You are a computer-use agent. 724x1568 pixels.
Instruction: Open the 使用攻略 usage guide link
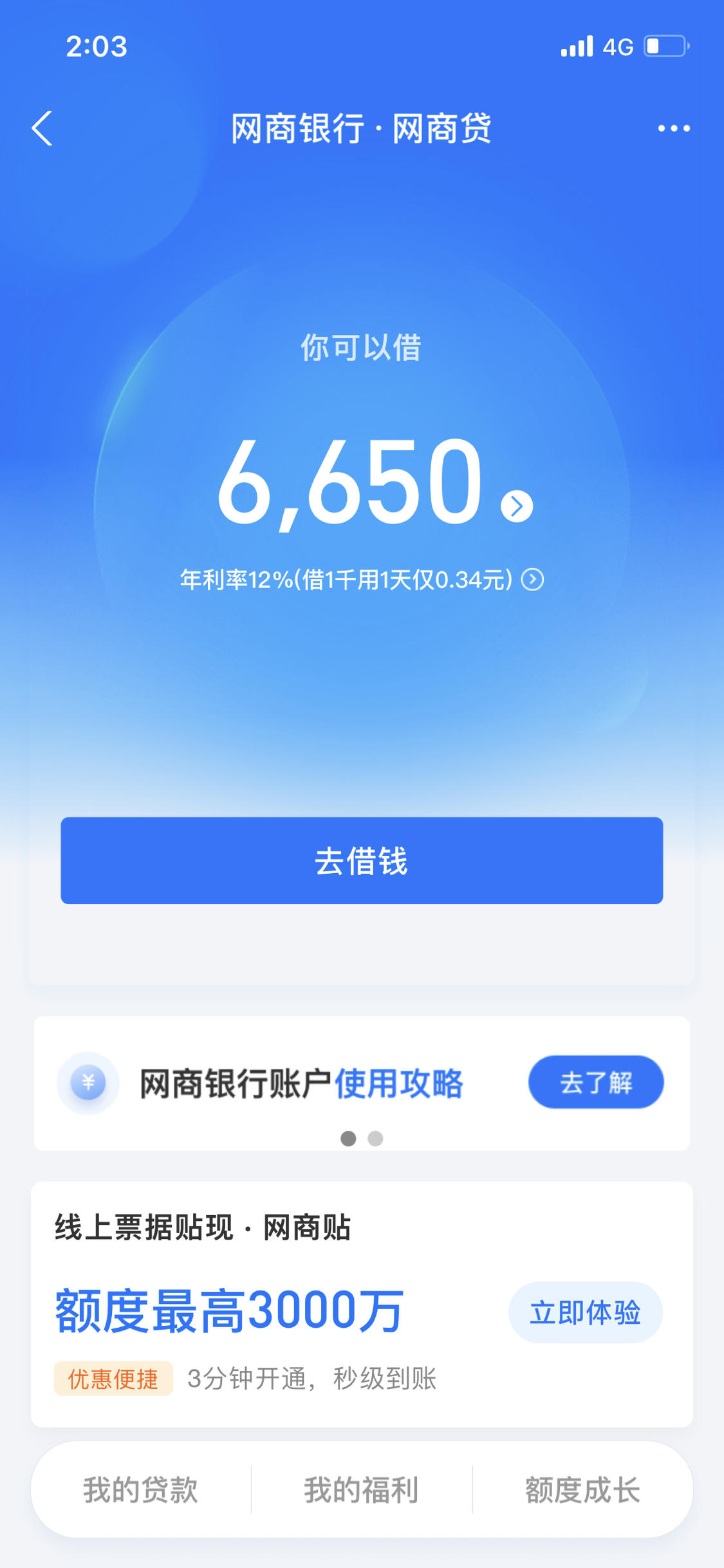click(400, 1082)
